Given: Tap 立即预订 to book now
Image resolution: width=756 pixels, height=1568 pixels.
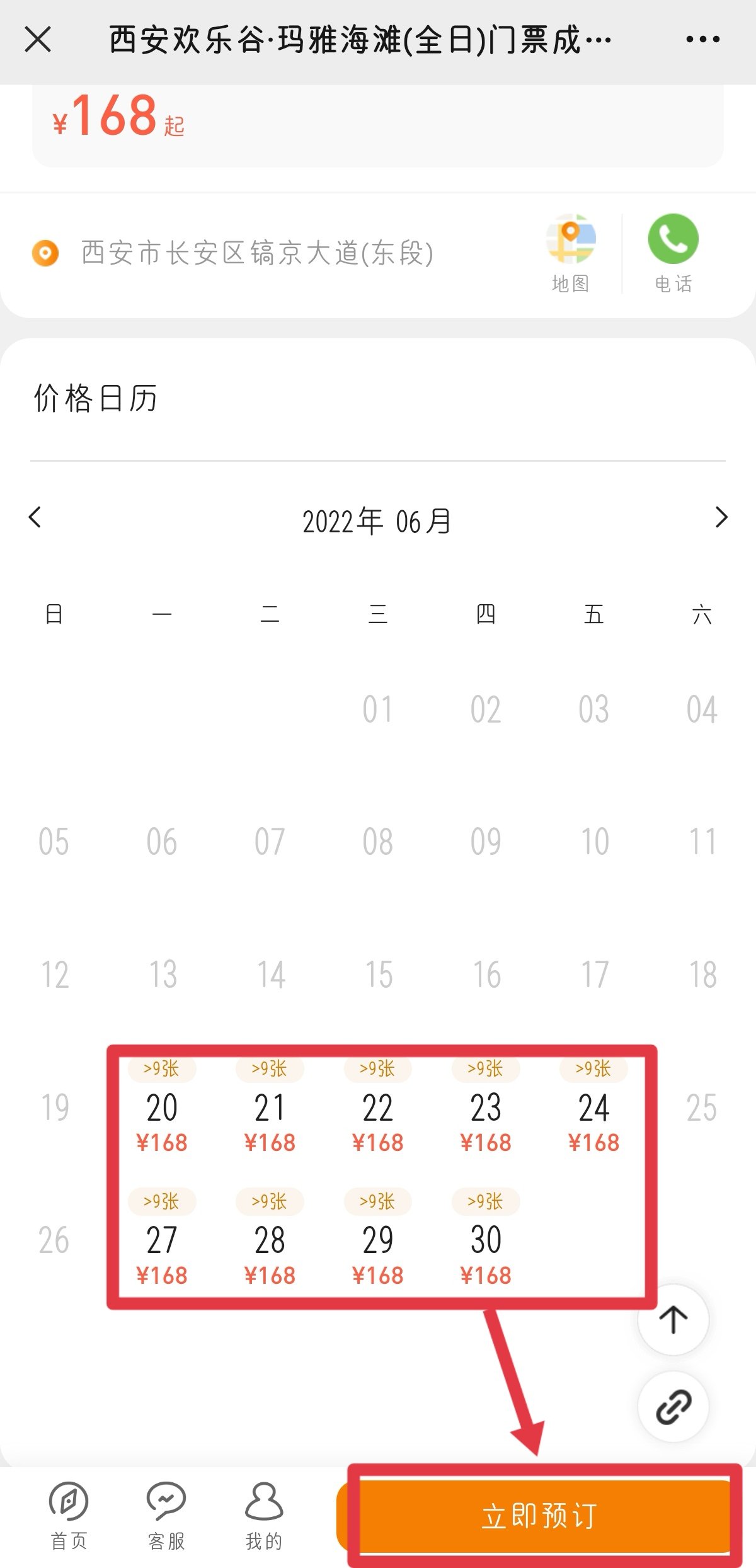Looking at the screenshot, I should [x=539, y=1516].
